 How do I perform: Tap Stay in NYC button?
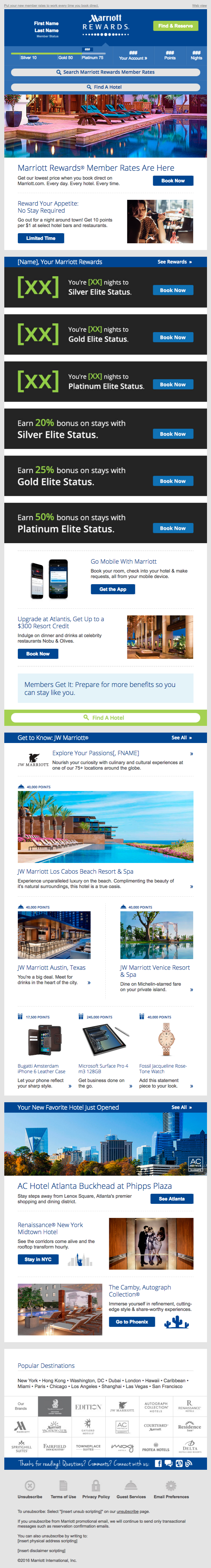tap(38, 1260)
